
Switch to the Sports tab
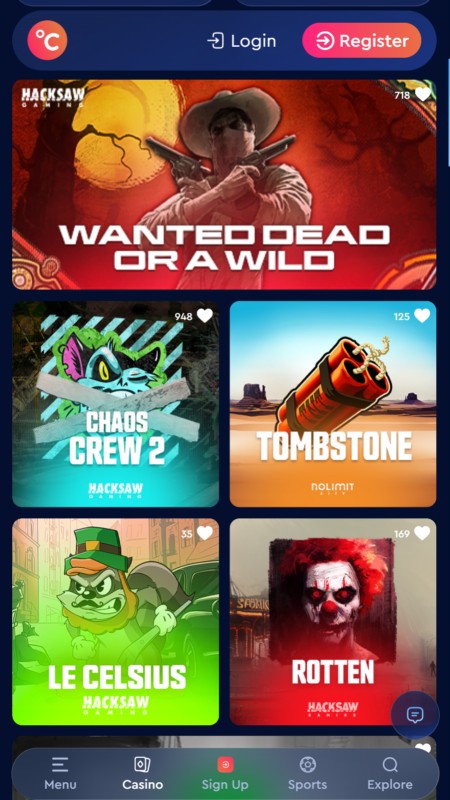click(307, 773)
